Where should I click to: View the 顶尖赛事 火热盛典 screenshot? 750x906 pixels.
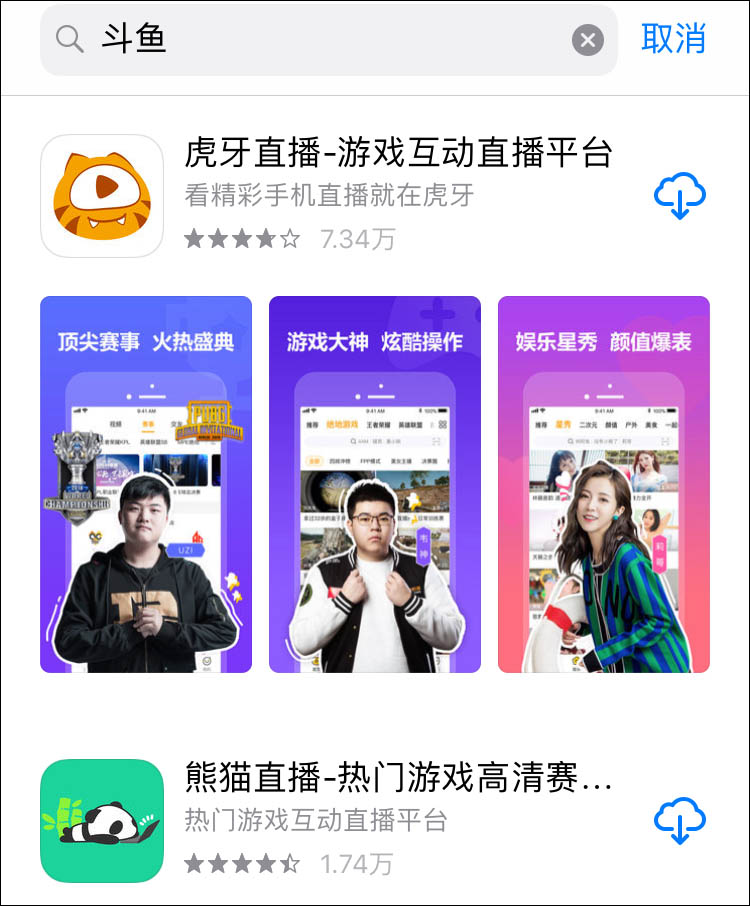pyautogui.click(x=146, y=484)
